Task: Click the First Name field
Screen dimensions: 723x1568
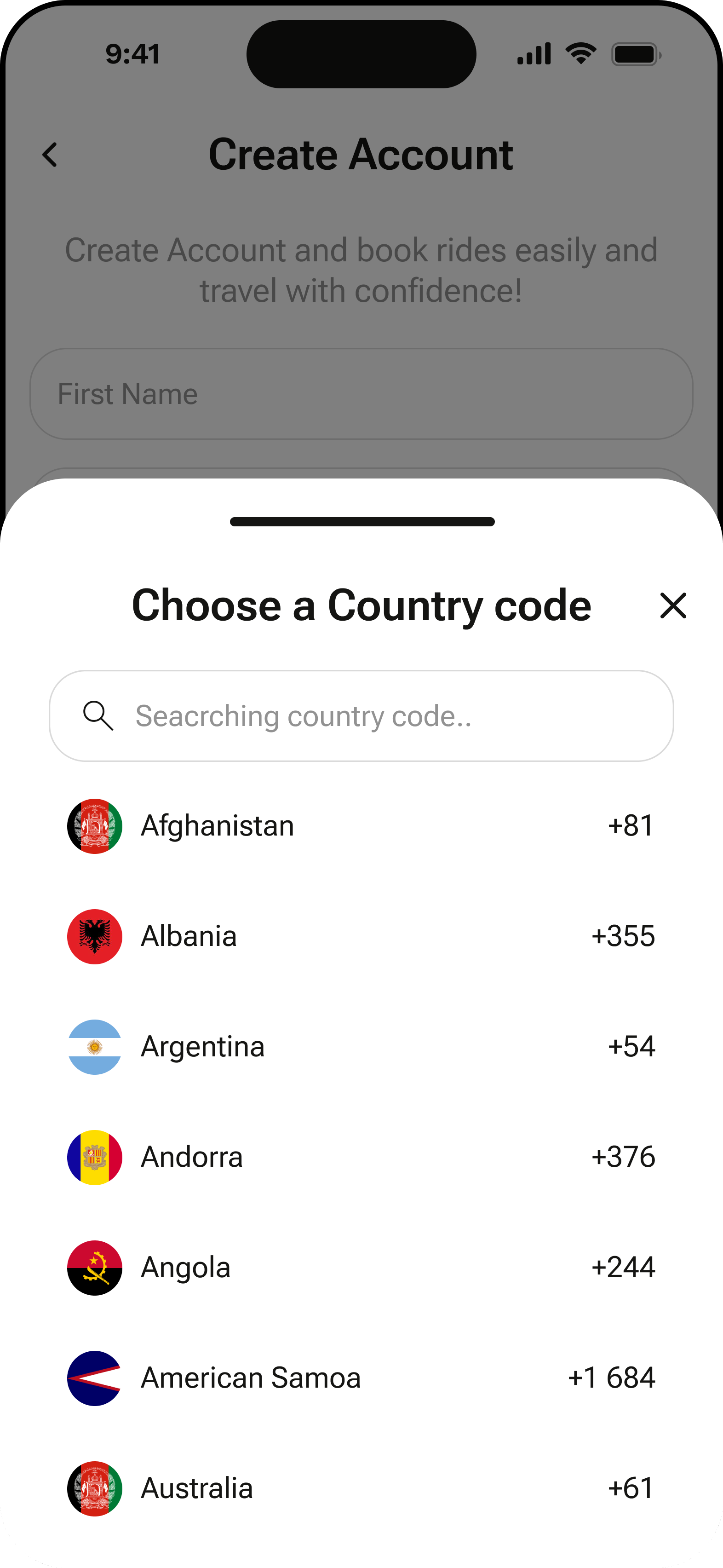Action: pyautogui.click(x=361, y=393)
